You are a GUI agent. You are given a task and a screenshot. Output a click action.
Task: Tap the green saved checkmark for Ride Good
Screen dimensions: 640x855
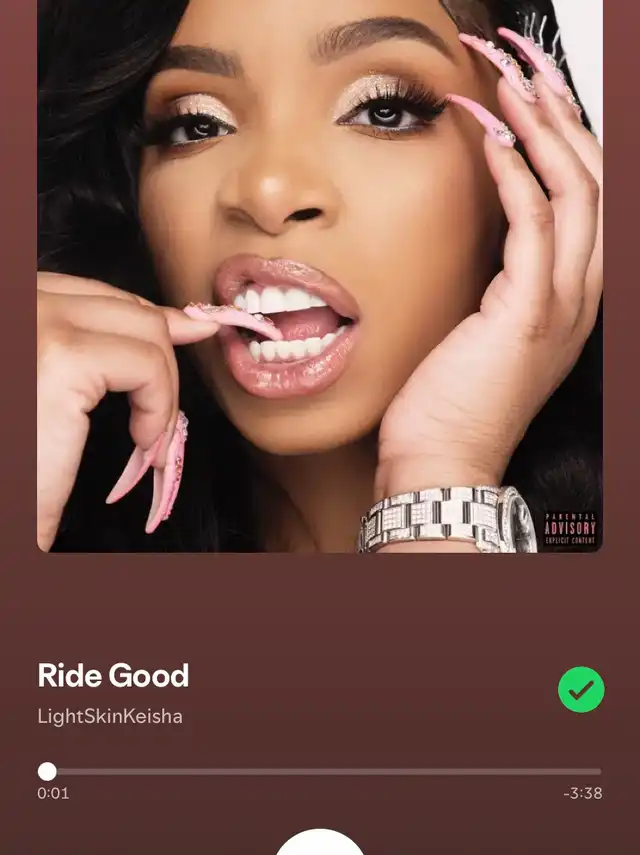tap(581, 689)
